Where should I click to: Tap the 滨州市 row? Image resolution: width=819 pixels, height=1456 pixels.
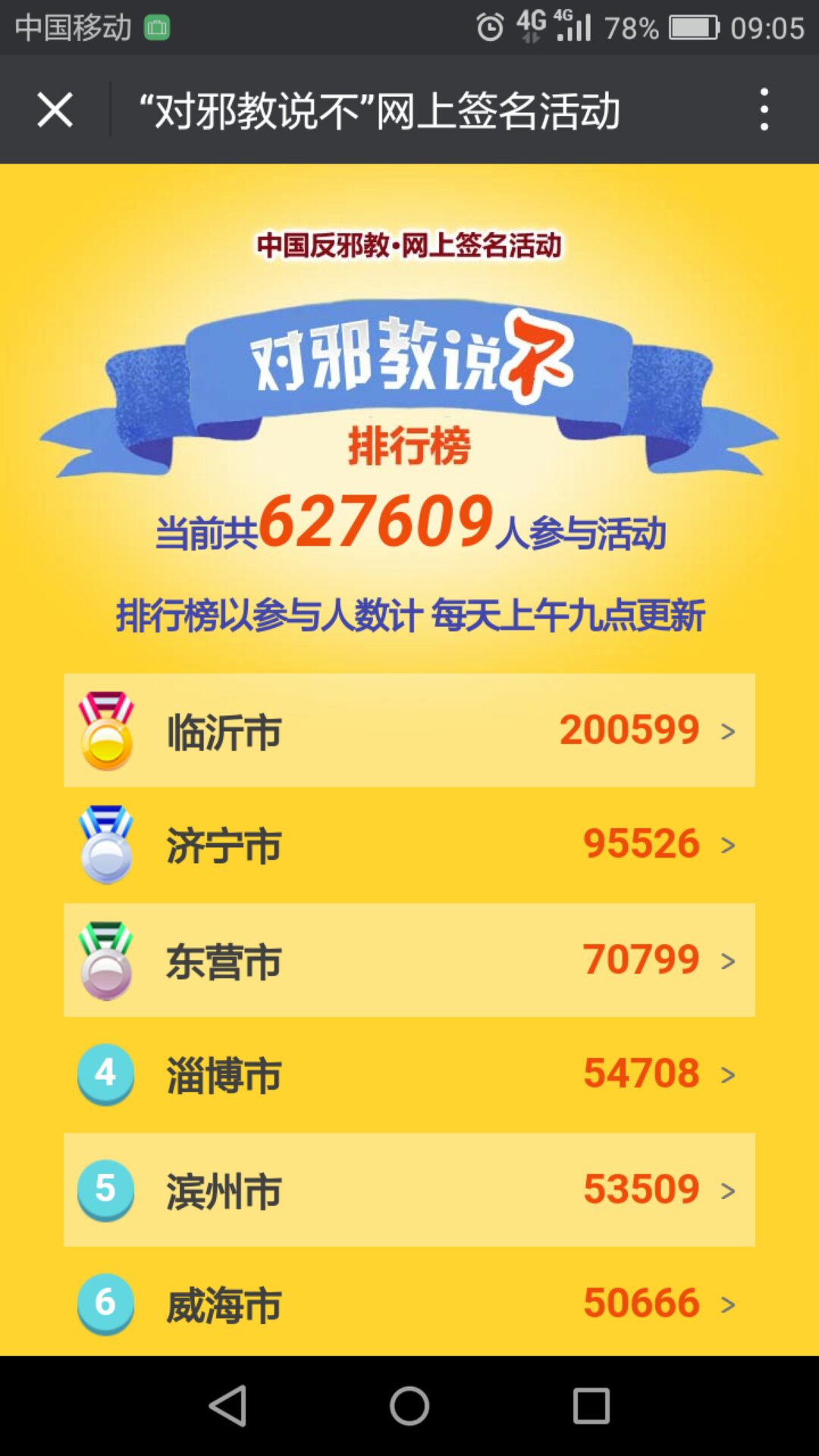409,1189
